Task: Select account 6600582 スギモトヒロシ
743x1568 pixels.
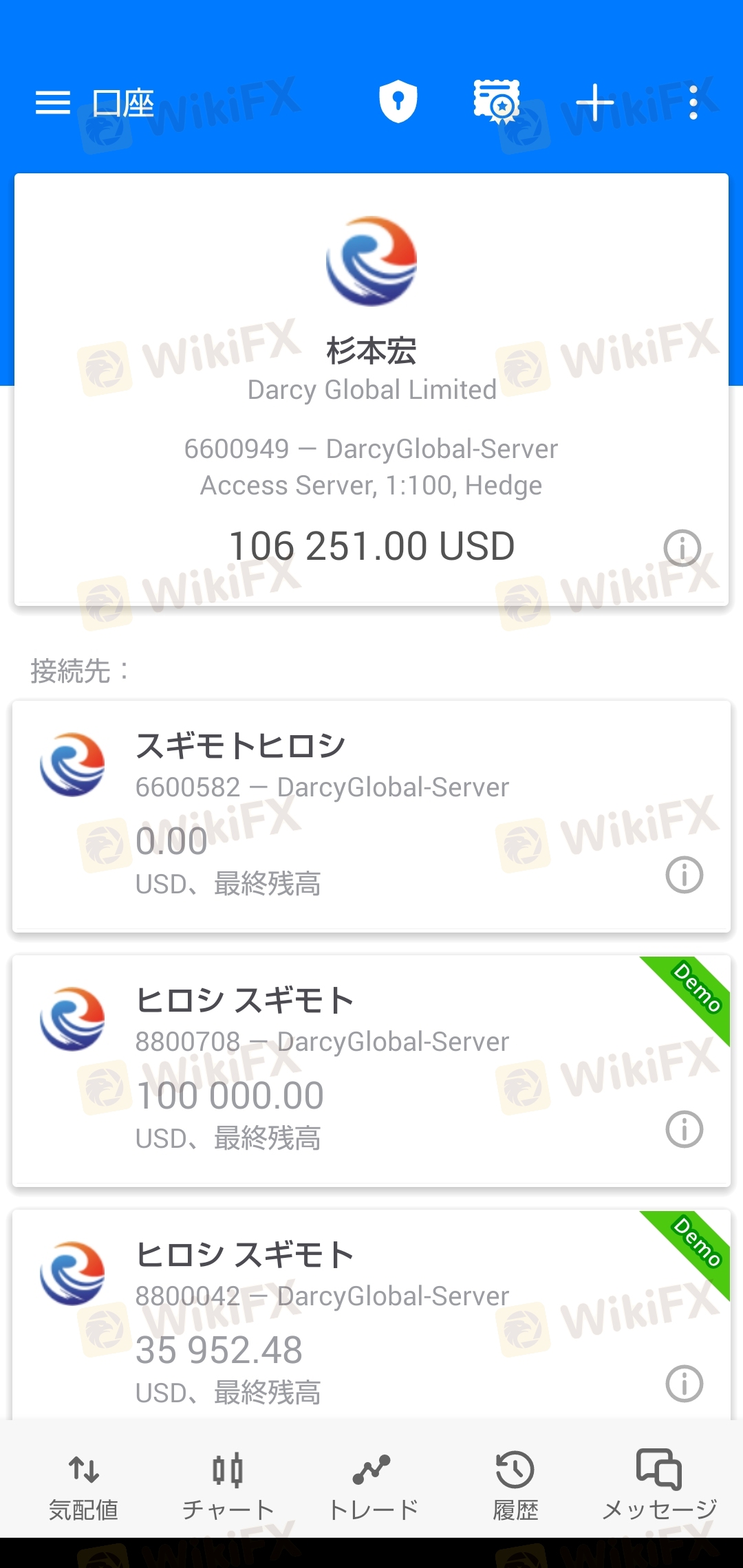Action: coord(371,816)
